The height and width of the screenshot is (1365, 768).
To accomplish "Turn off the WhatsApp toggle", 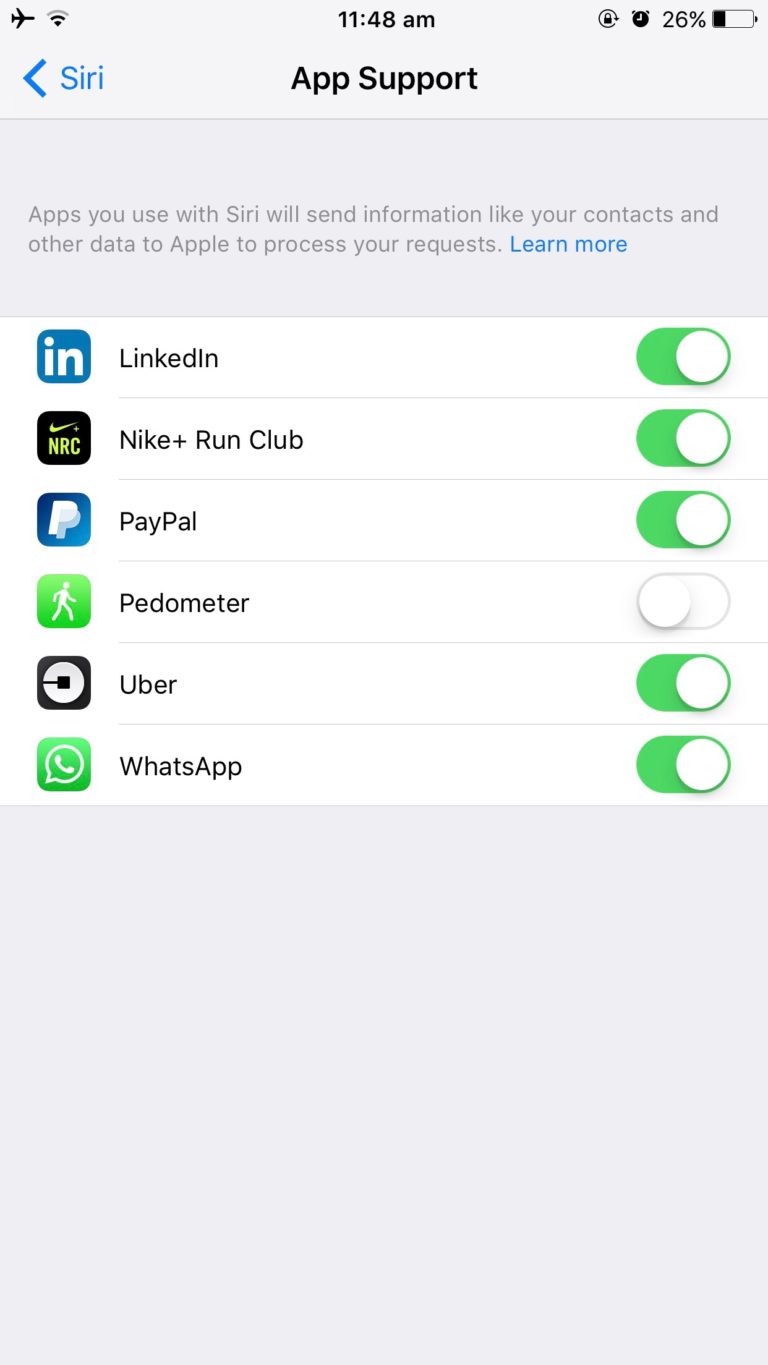I will pyautogui.click(x=683, y=766).
